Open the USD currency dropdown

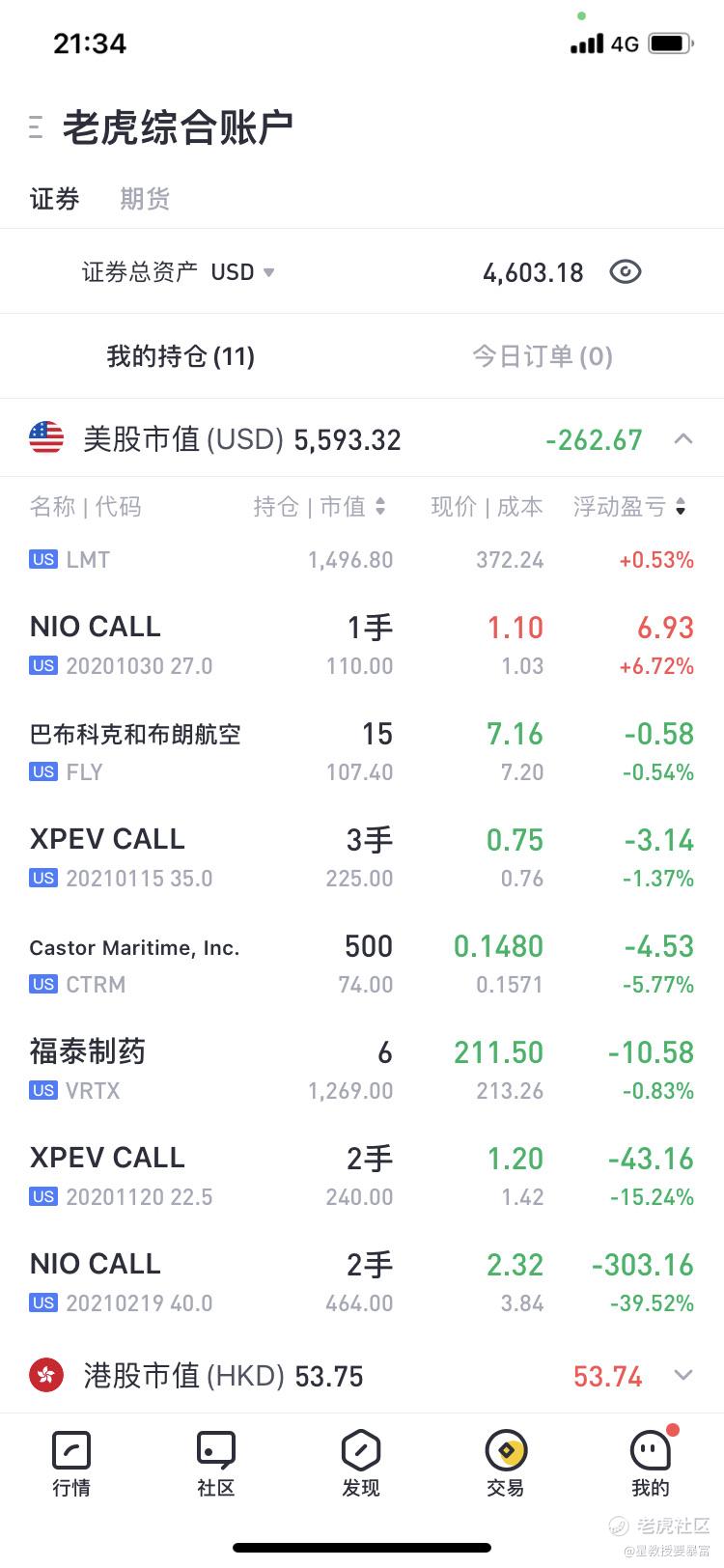click(x=243, y=272)
